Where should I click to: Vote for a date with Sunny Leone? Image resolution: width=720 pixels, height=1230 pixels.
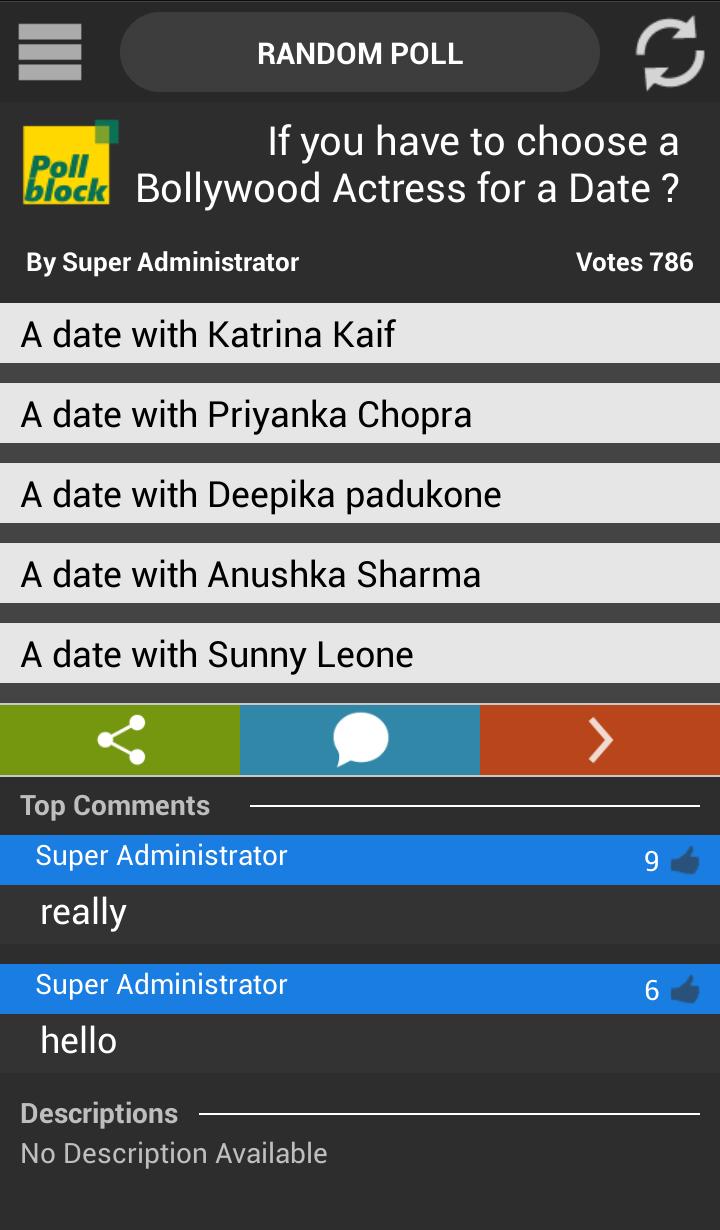[x=360, y=654]
